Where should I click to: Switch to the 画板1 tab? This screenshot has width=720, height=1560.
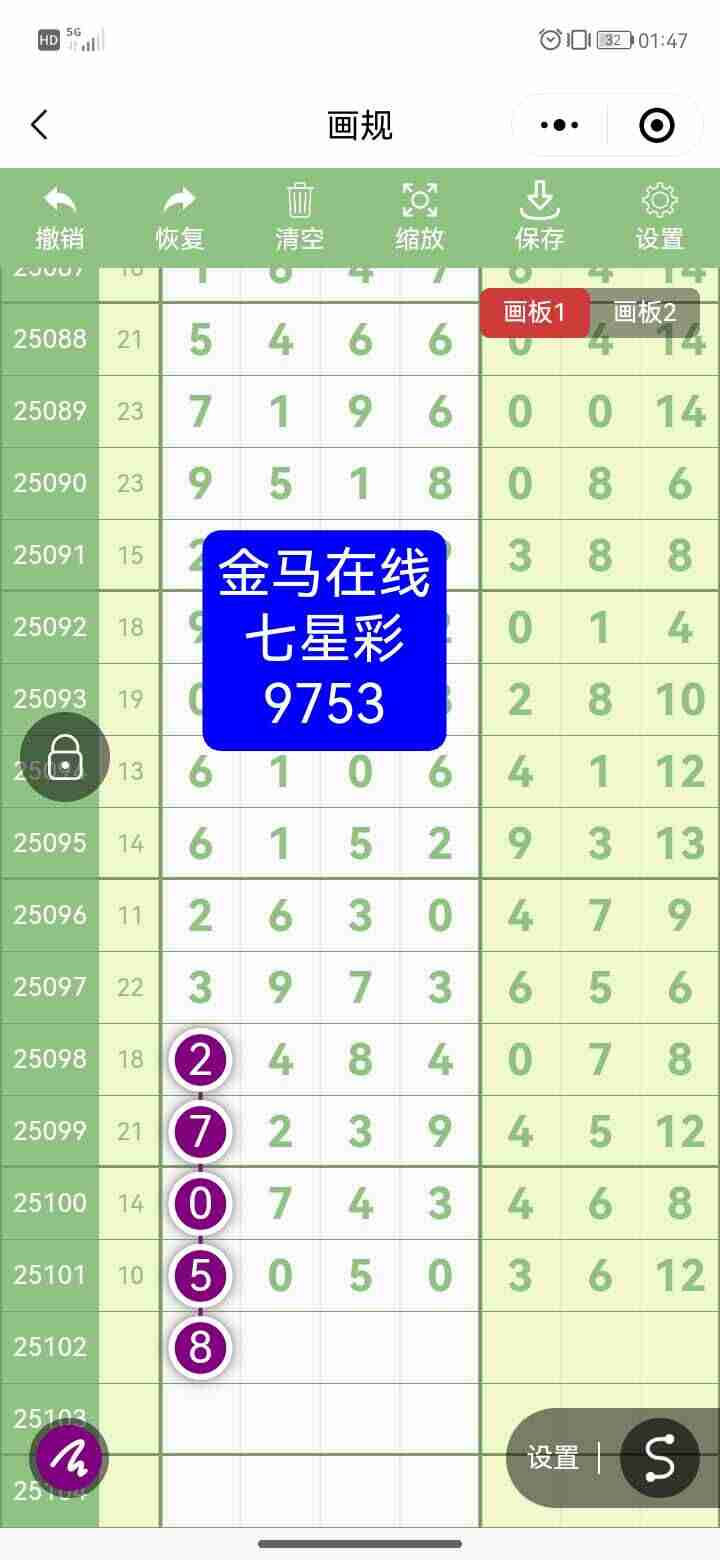535,311
